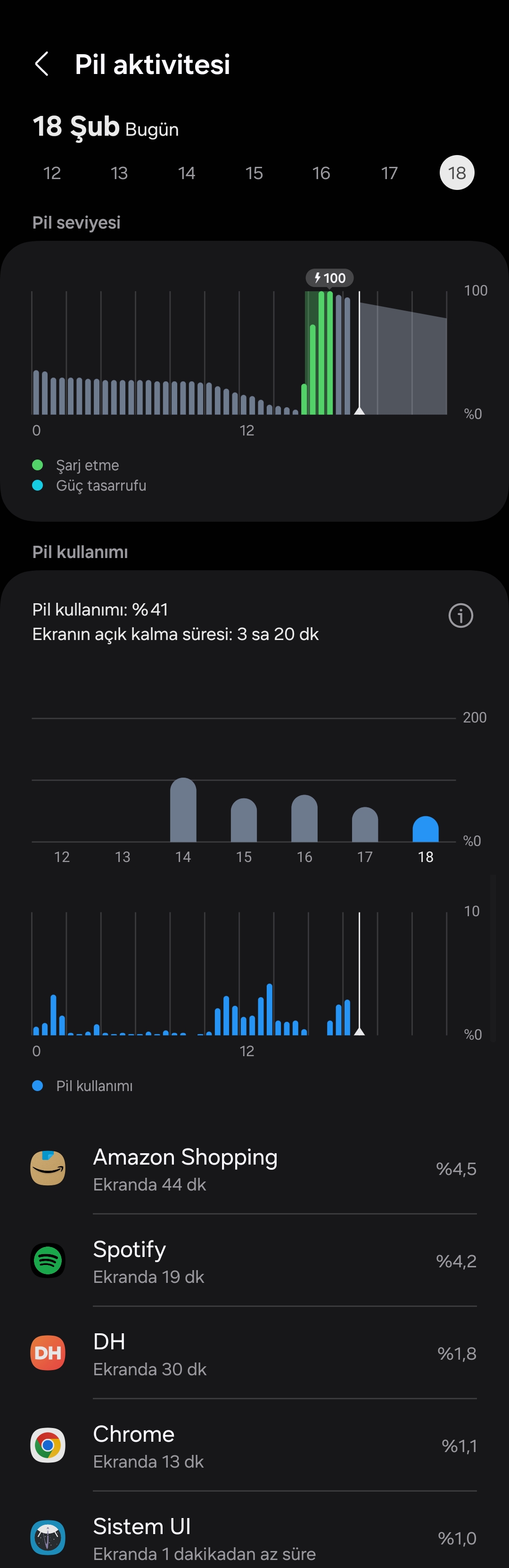Tap the day 16 bar in usage chart
Viewport: 509px width, 1568px height.
point(304,819)
